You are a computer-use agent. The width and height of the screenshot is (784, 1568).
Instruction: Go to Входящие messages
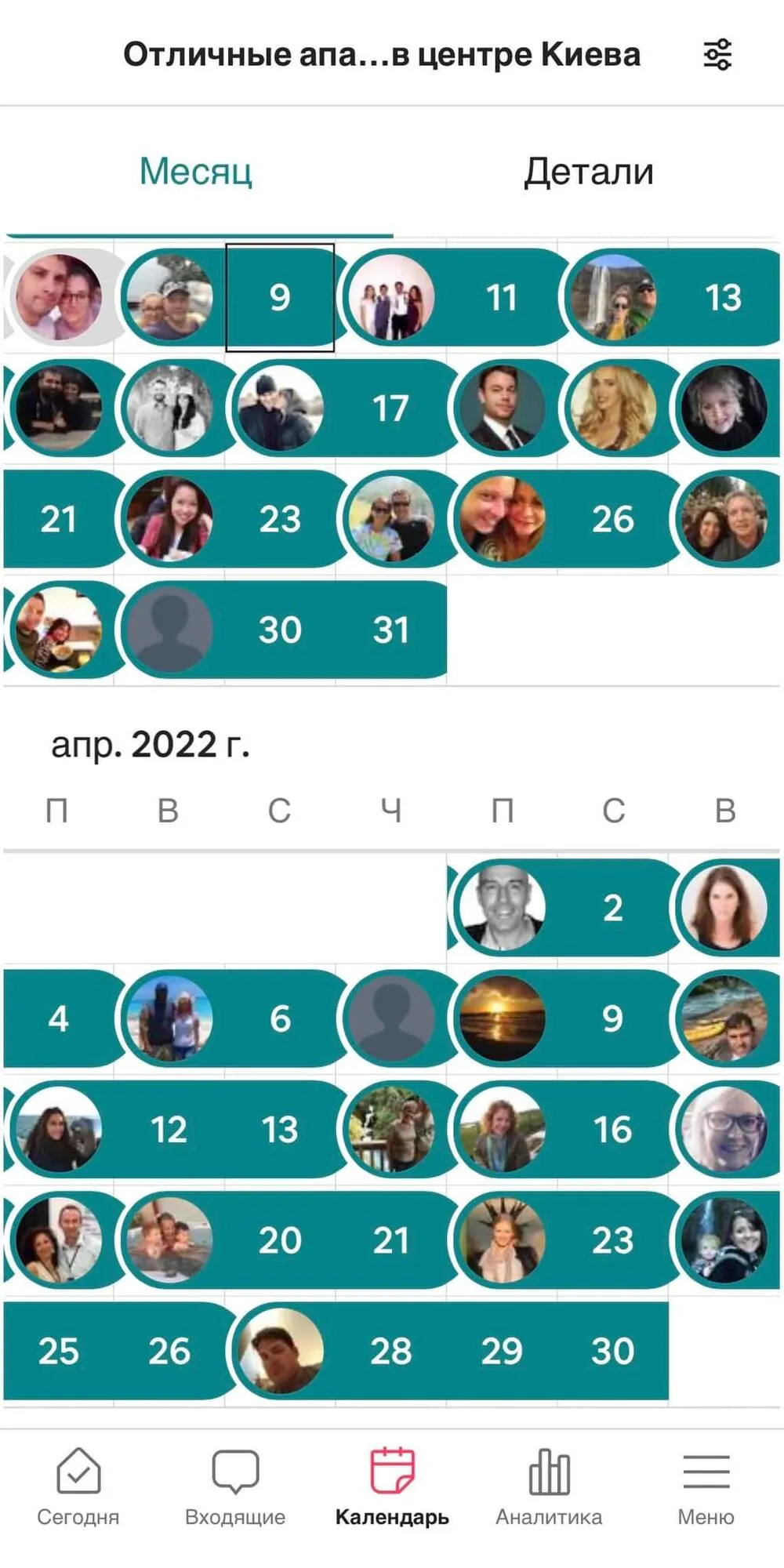(235, 1486)
